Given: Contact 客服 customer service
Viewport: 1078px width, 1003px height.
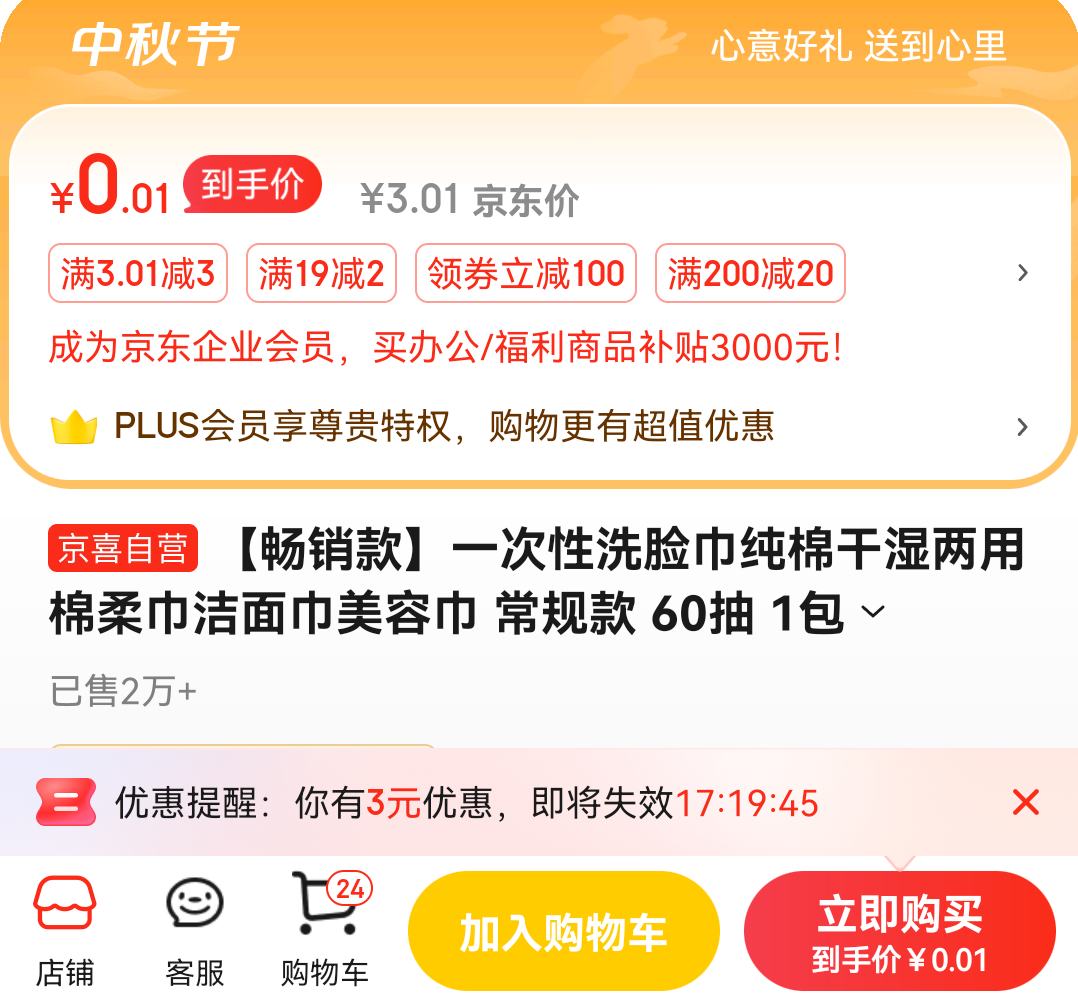Looking at the screenshot, I should coord(194,930).
